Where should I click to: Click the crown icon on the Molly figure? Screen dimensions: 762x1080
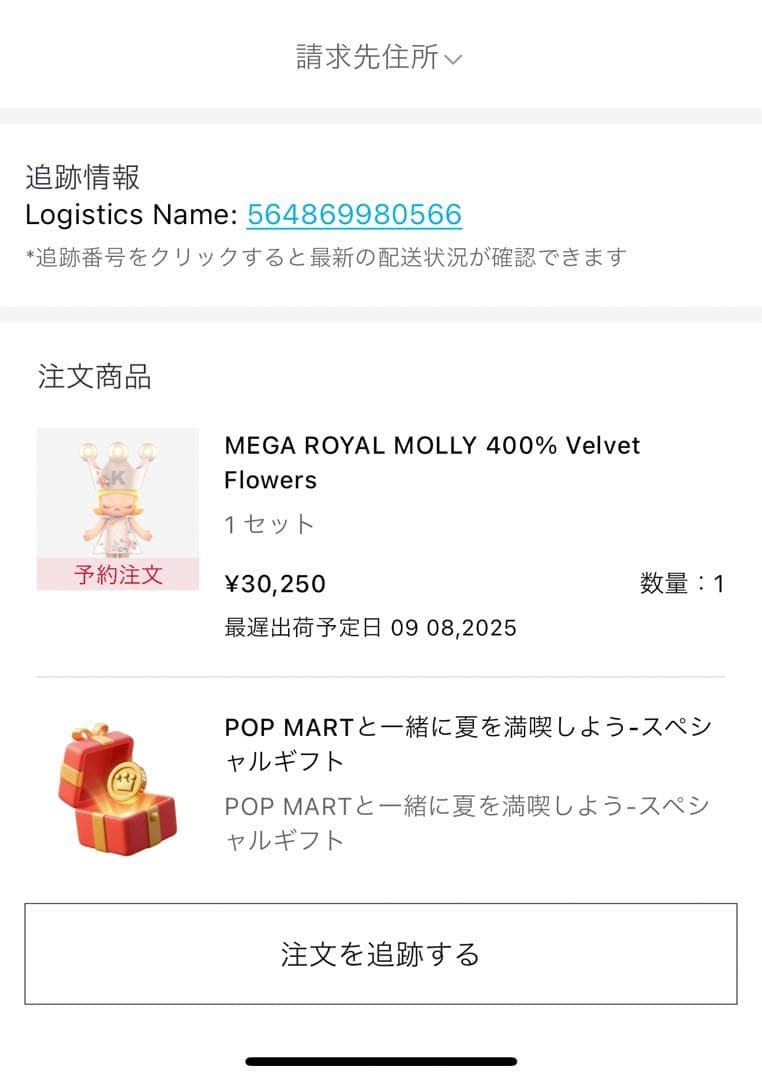[x=115, y=468]
